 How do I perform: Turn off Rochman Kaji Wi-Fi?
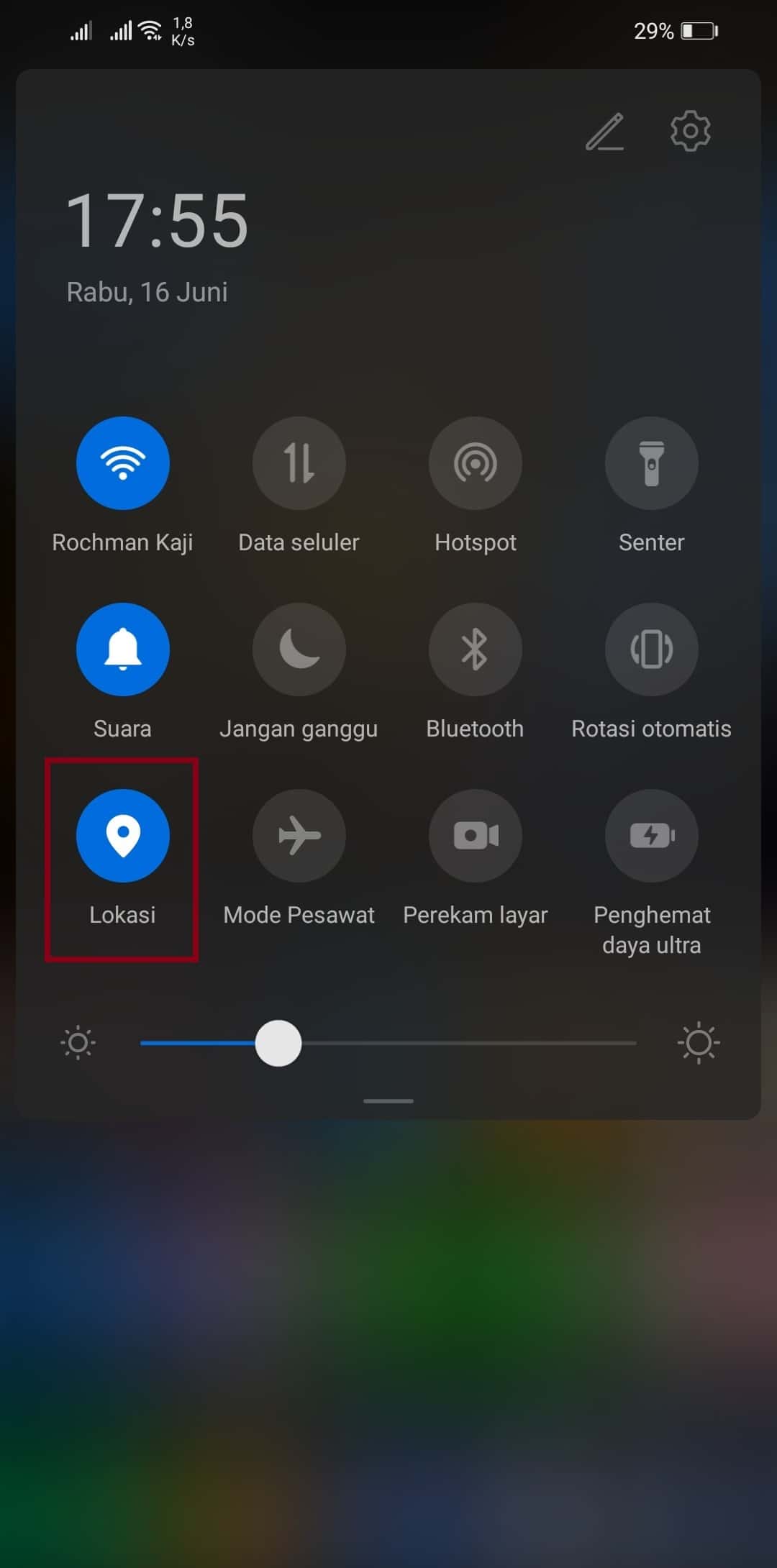coord(123,463)
